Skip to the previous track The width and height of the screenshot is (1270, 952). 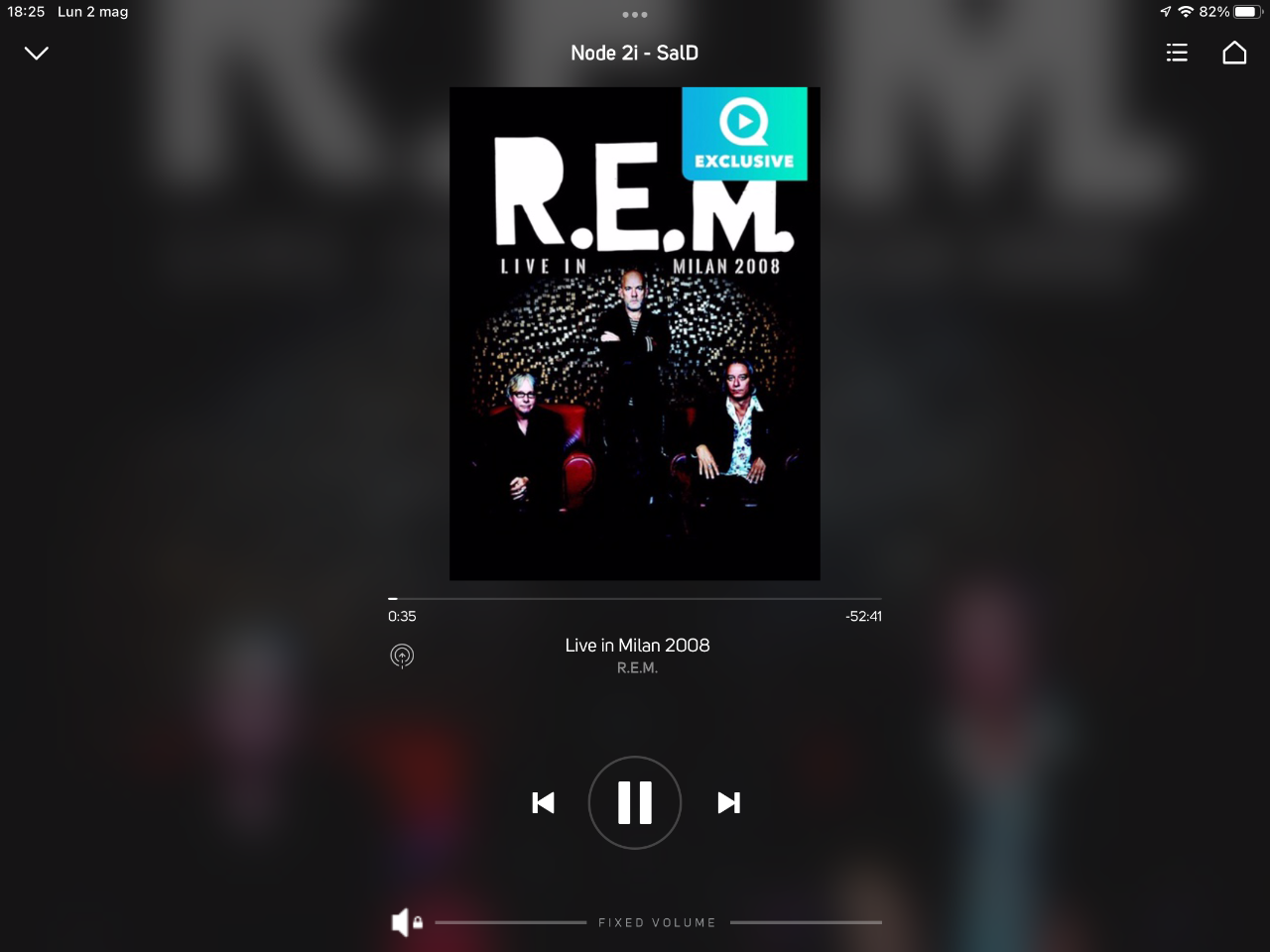point(543,802)
